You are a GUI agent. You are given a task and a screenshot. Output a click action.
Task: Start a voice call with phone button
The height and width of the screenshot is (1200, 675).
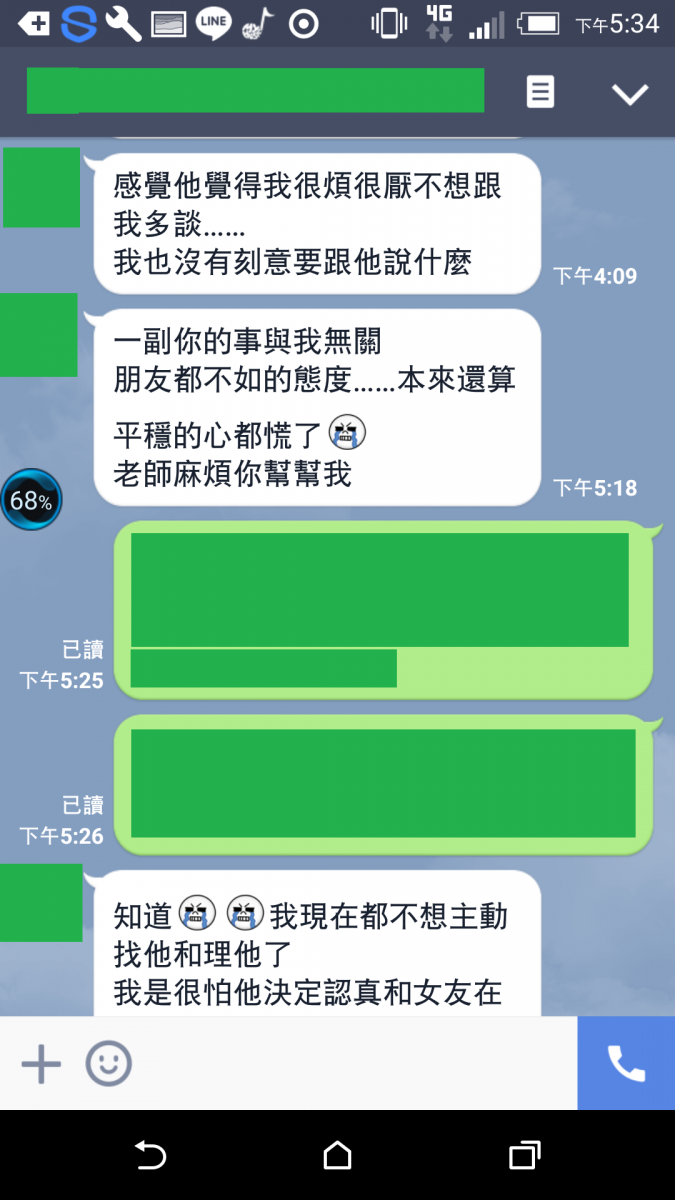coord(626,1063)
